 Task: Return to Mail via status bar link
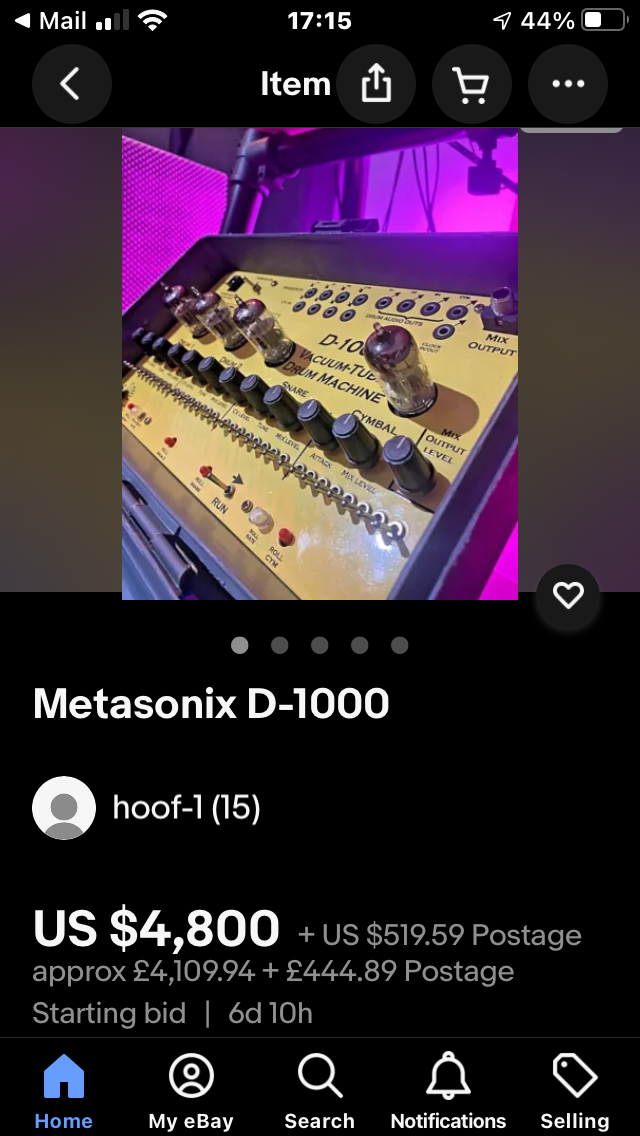[x=51, y=20]
